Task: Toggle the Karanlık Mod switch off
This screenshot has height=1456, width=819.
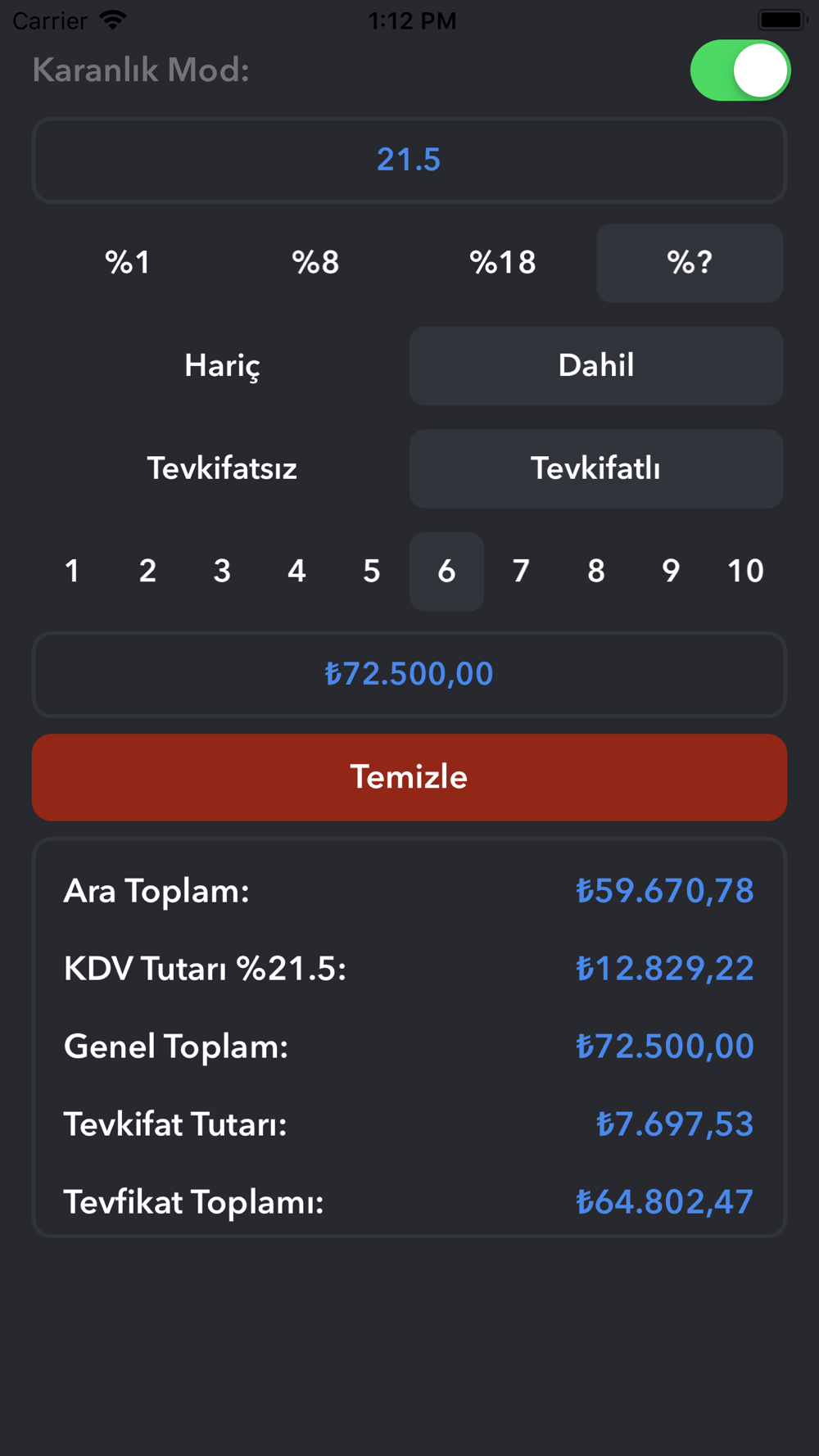Action: [x=740, y=70]
